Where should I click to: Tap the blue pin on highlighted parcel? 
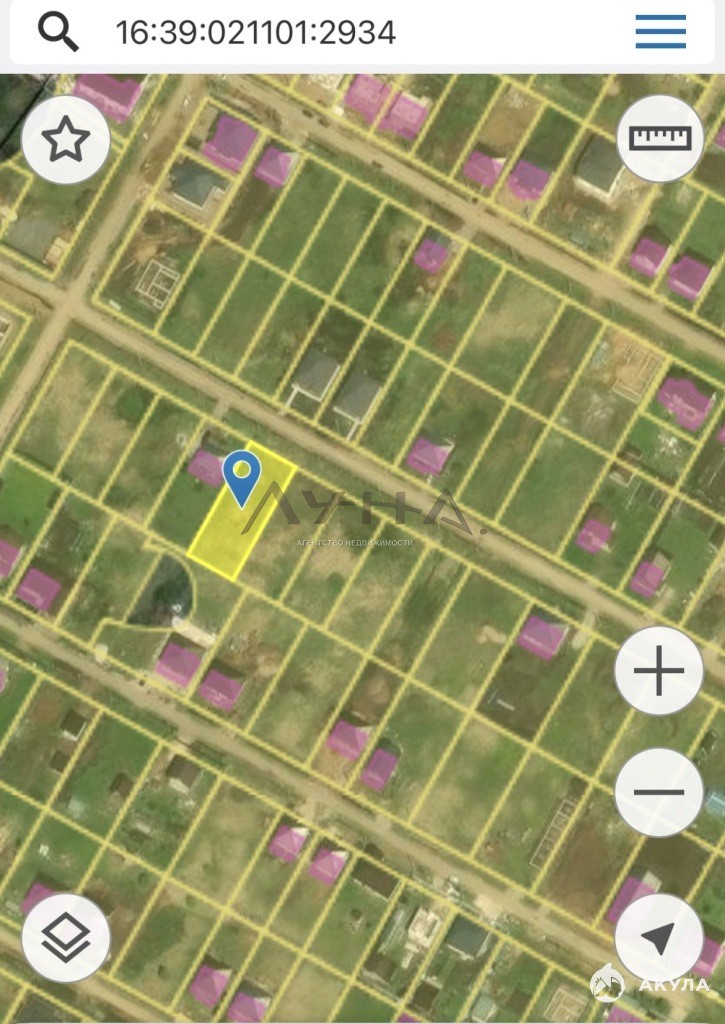tap(241, 475)
